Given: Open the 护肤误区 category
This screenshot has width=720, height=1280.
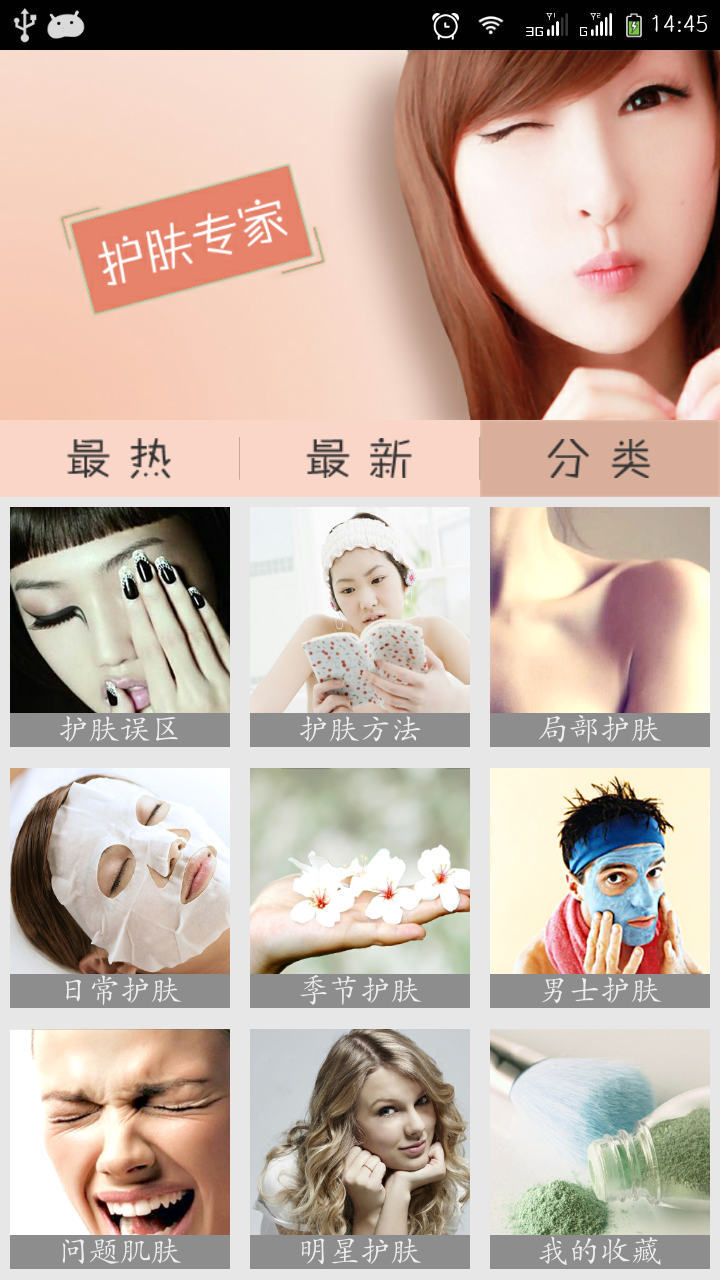Looking at the screenshot, I should (120, 626).
